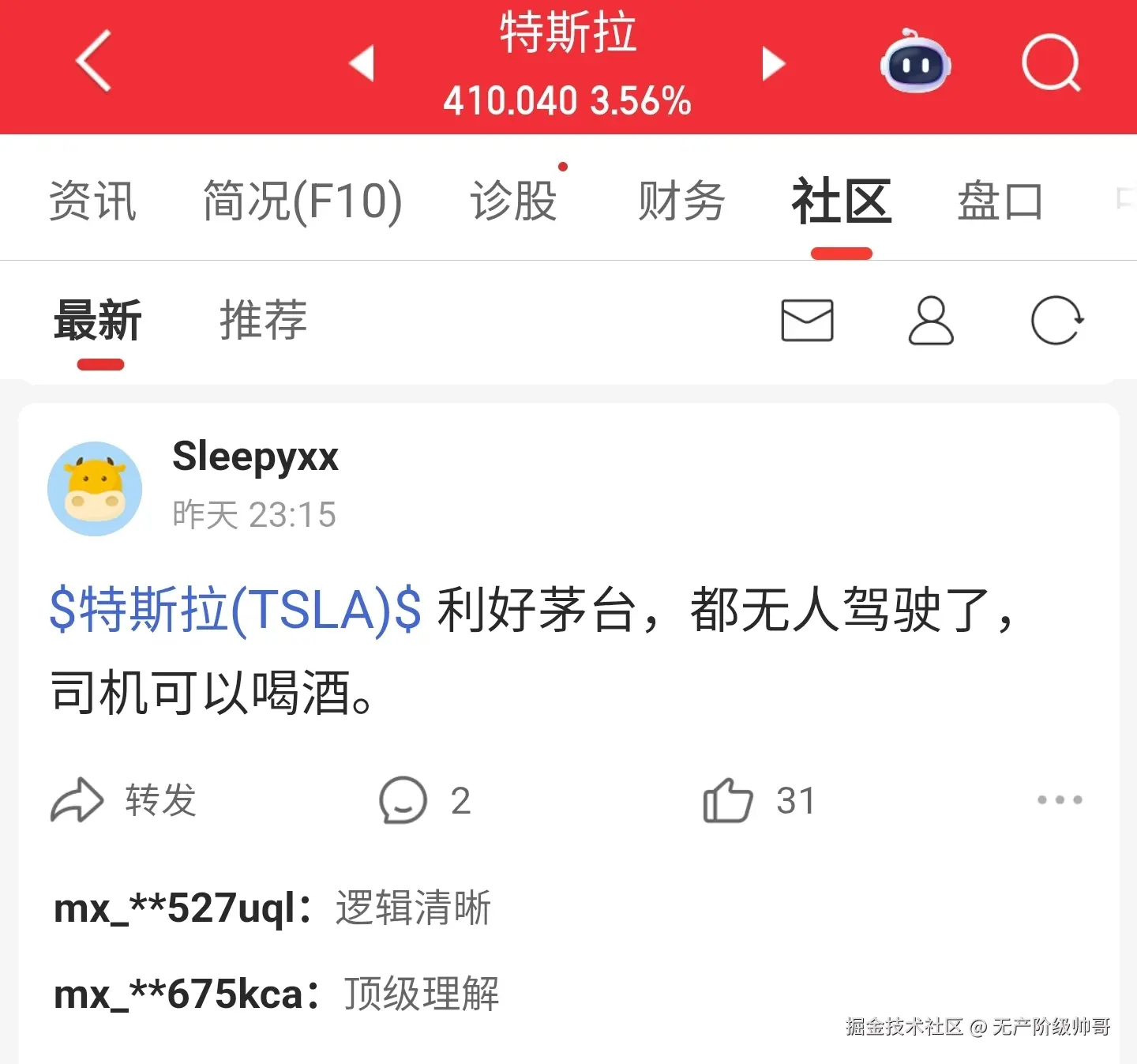Switch to the previous stock arrow
The image size is (1137, 1064).
pyautogui.click(x=362, y=64)
